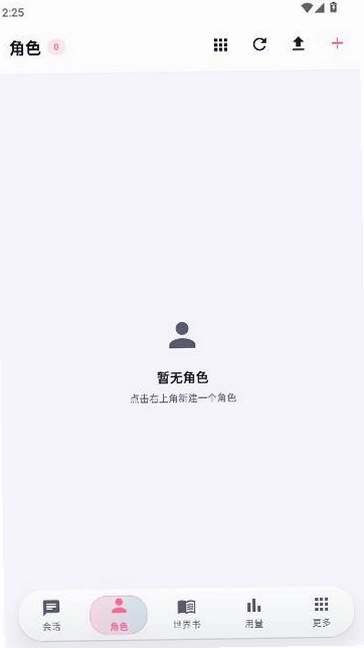This screenshot has height=648, width=364.
Task: Create a new 角色 with the plus icon
Action: click(x=337, y=43)
